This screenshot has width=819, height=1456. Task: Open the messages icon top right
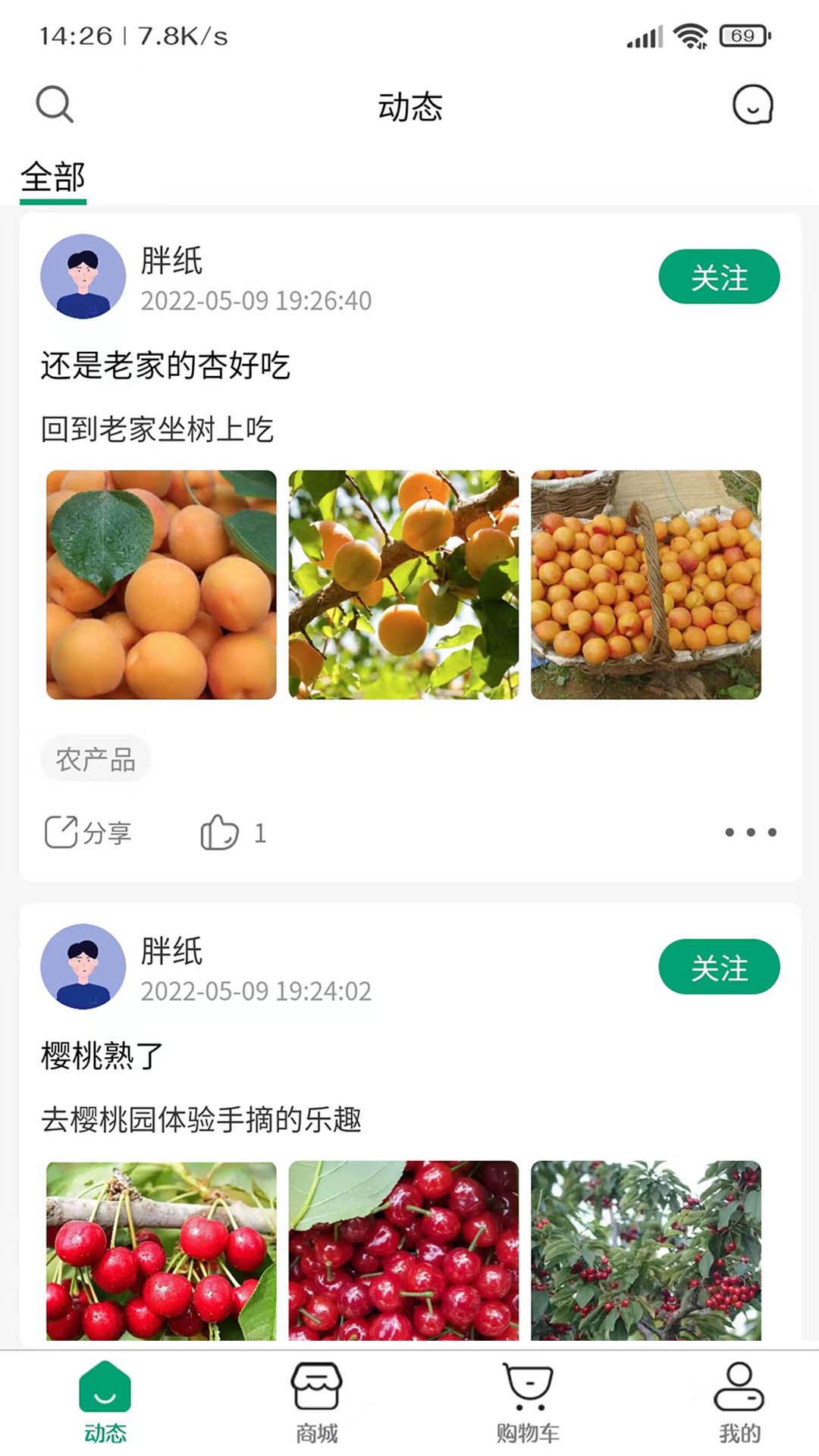(x=752, y=105)
